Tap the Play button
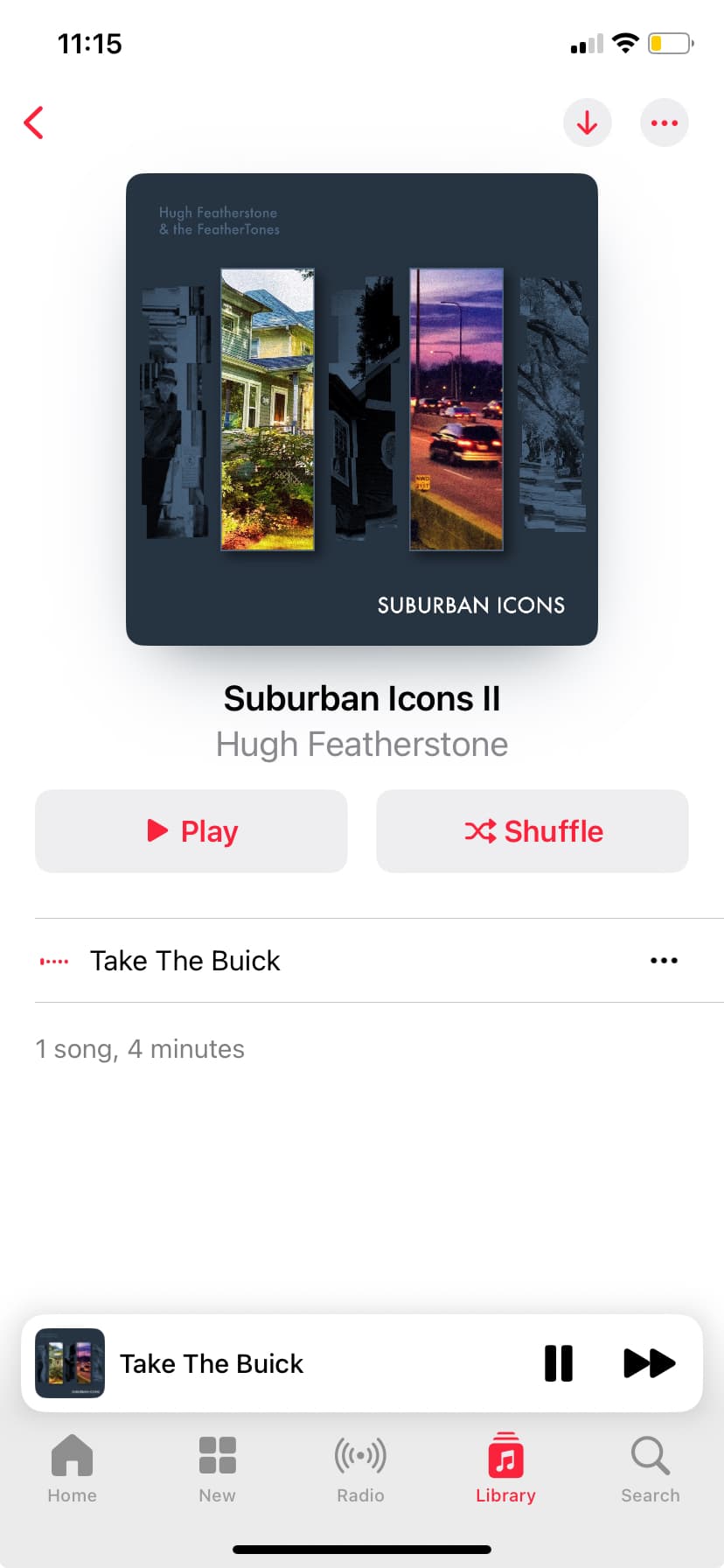 pyautogui.click(x=191, y=831)
